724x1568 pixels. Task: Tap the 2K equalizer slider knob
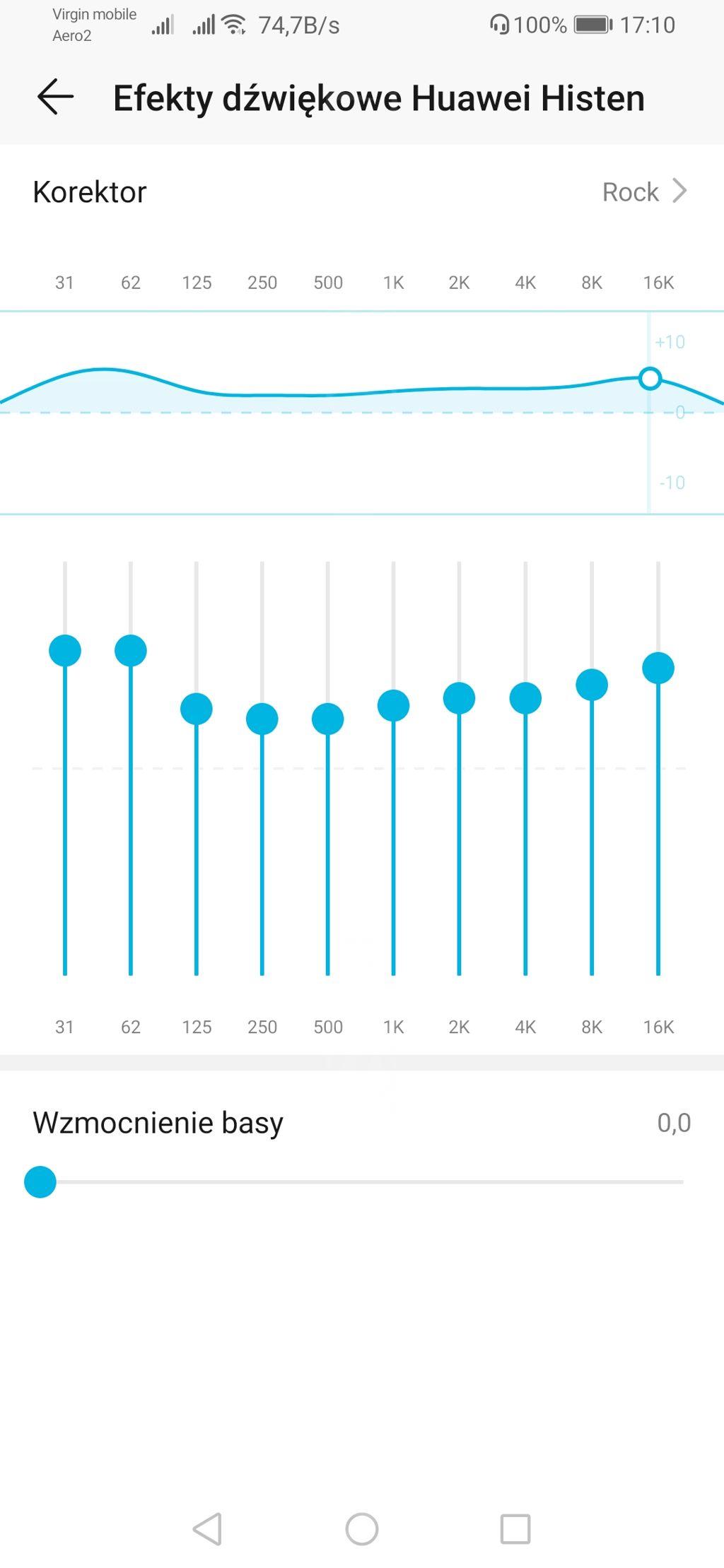[x=460, y=698]
